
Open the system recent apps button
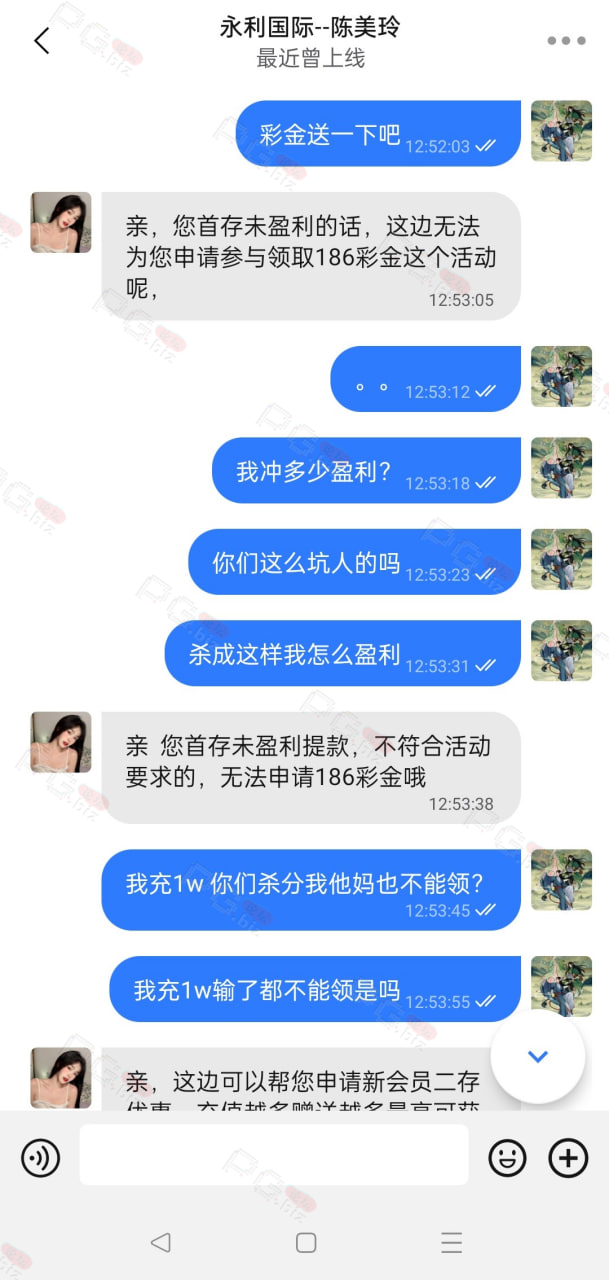click(x=452, y=1242)
